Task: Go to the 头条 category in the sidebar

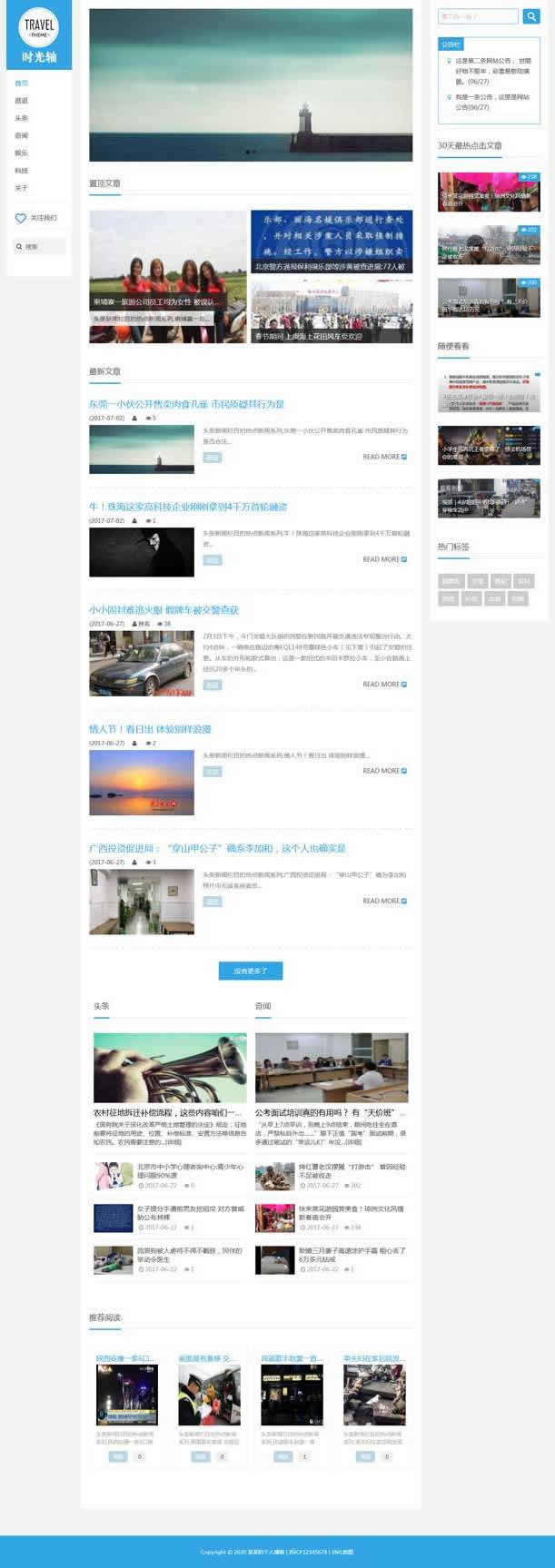Action: click(21, 118)
